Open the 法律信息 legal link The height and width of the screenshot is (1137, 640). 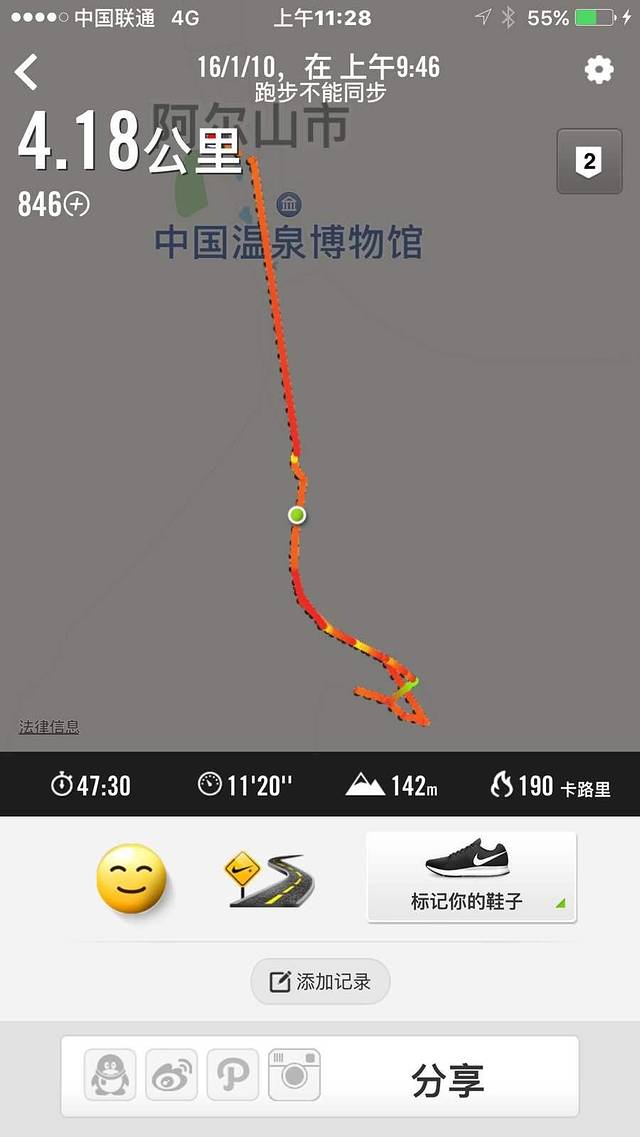(x=49, y=727)
